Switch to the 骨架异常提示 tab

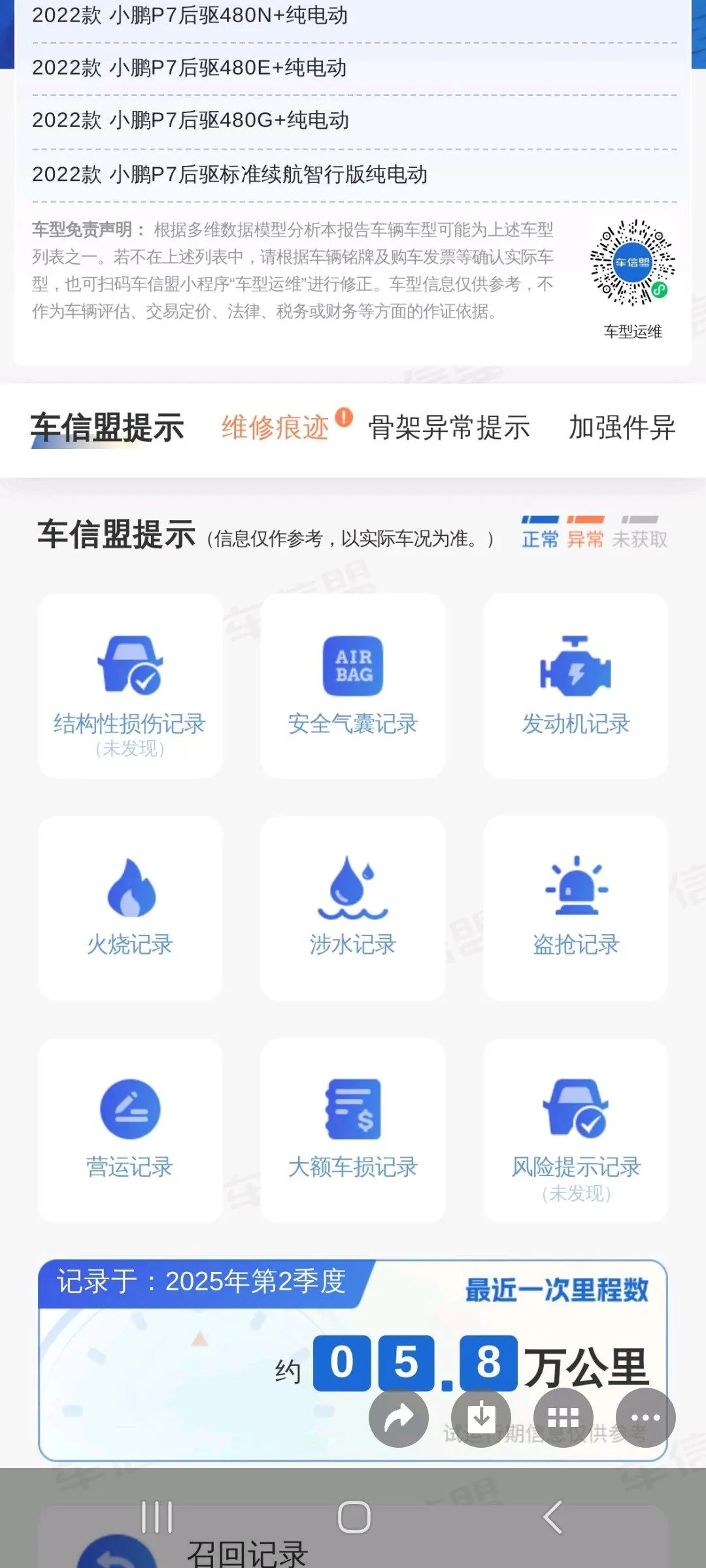pyautogui.click(x=449, y=428)
